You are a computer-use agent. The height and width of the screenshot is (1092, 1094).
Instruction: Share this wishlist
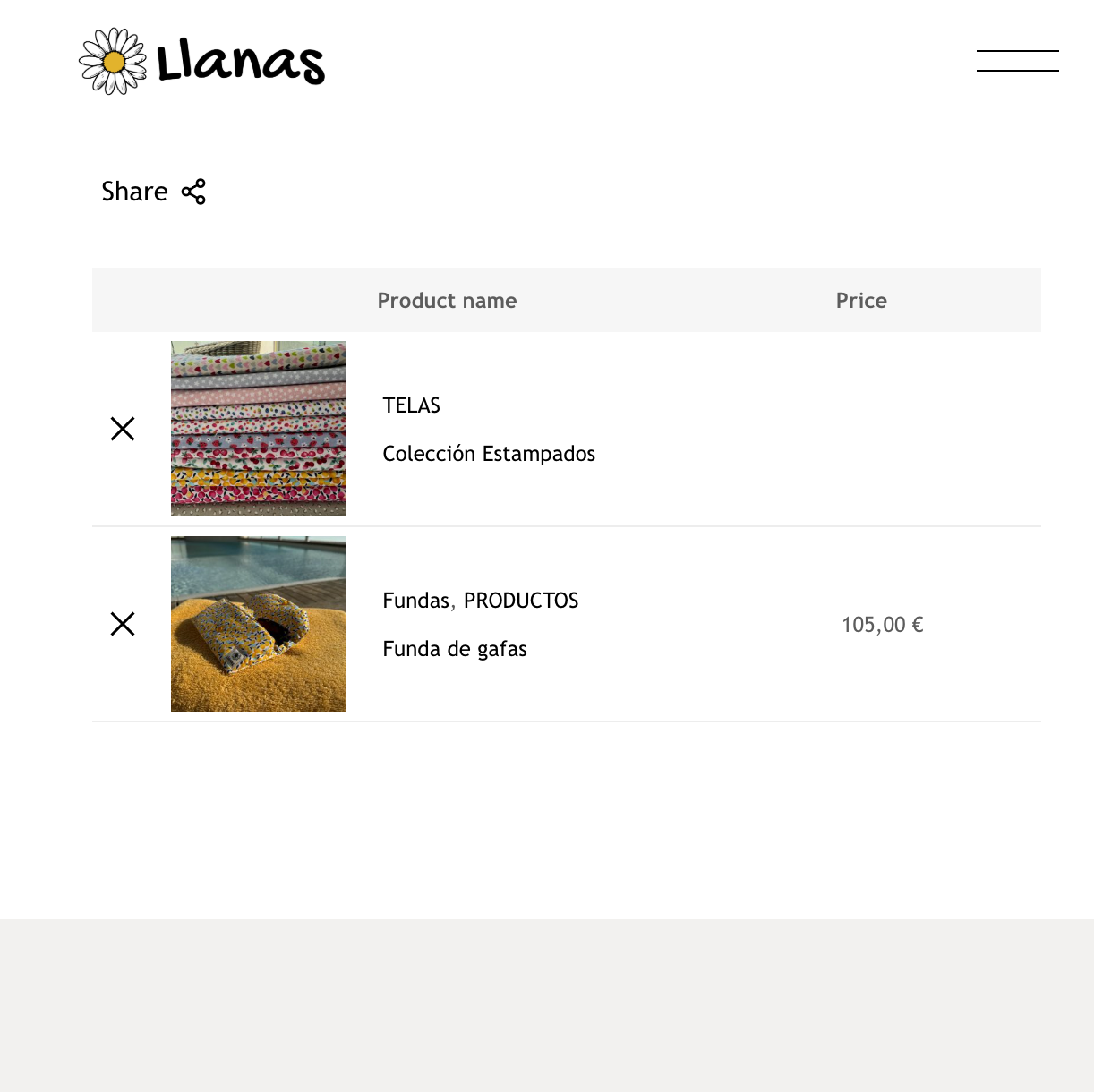(x=154, y=192)
